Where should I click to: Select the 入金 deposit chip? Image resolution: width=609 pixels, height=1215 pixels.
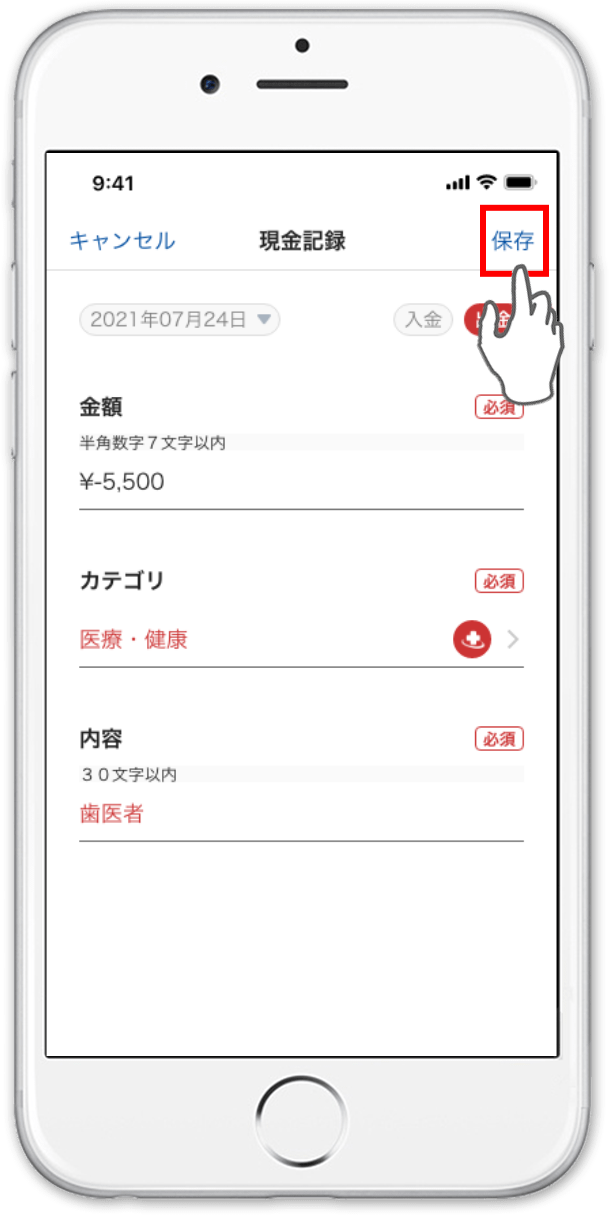(x=422, y=320)
